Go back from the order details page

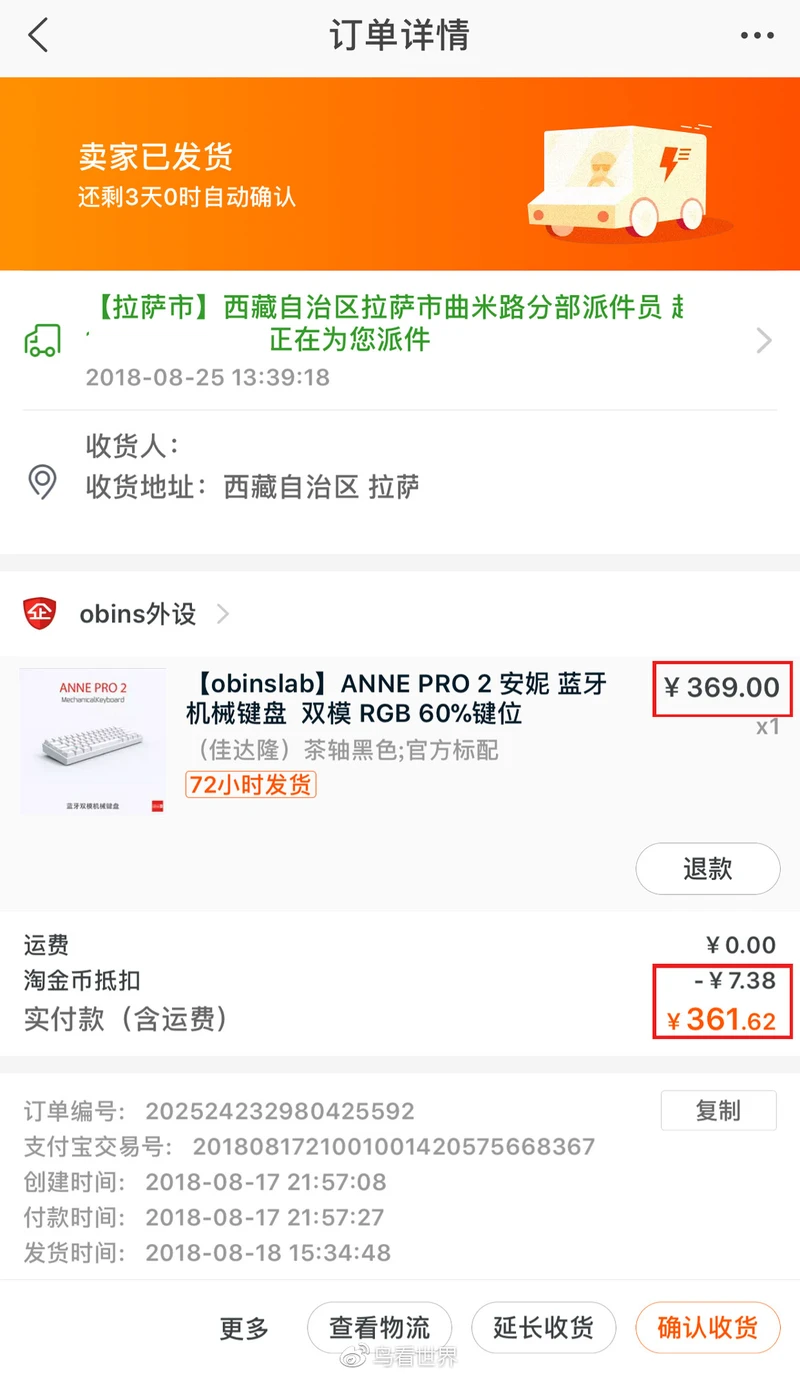[38, 37]
